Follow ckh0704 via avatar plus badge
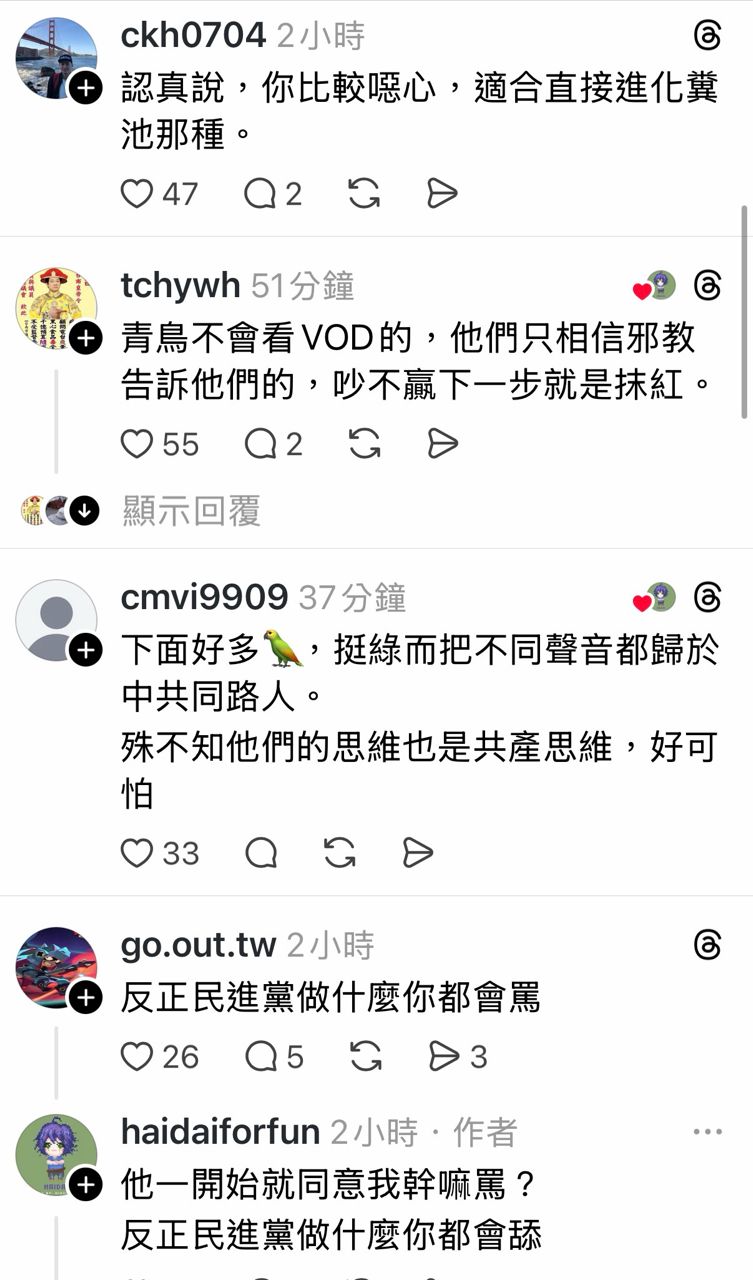 click(x=86, y=89)
